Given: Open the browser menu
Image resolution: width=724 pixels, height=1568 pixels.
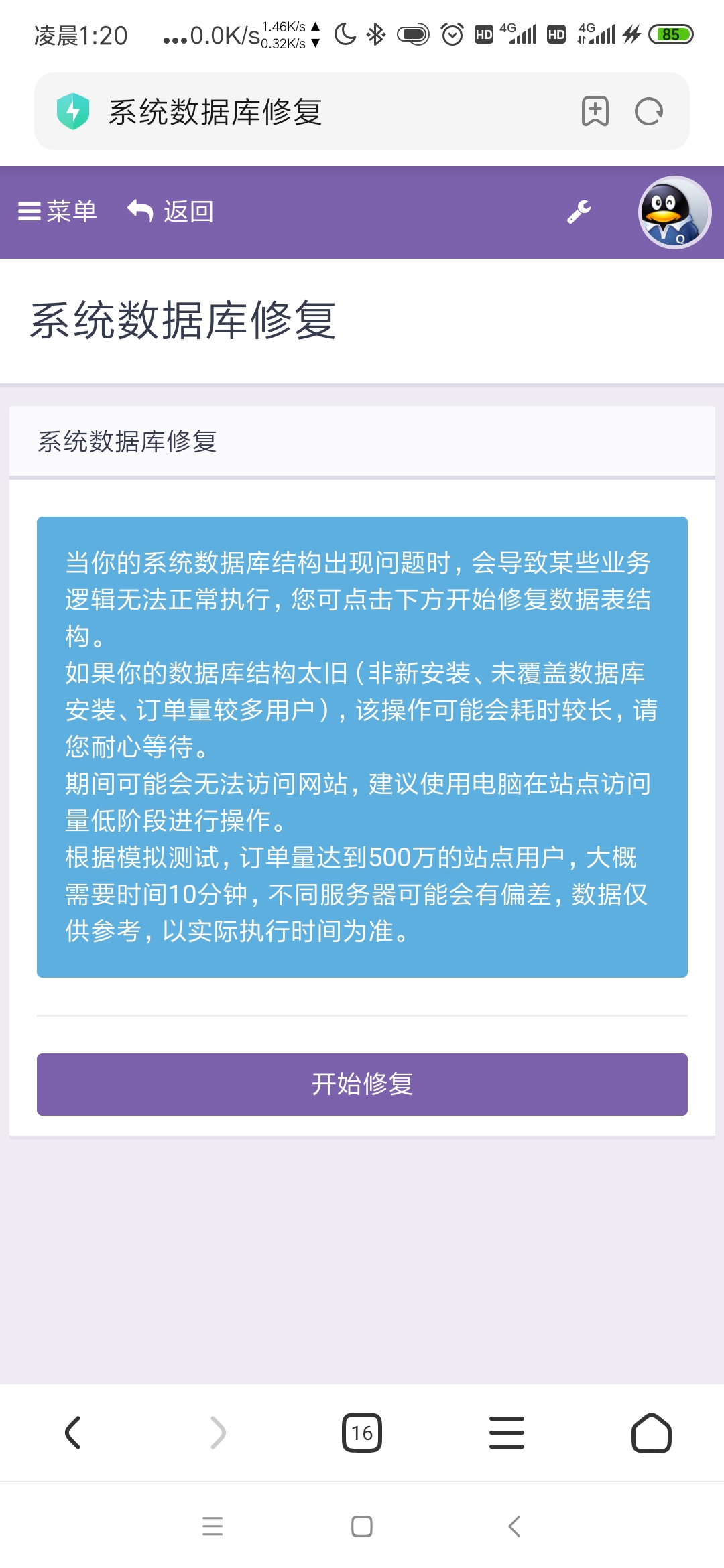Looking at the screenshot, I should tap(507, 1433).
